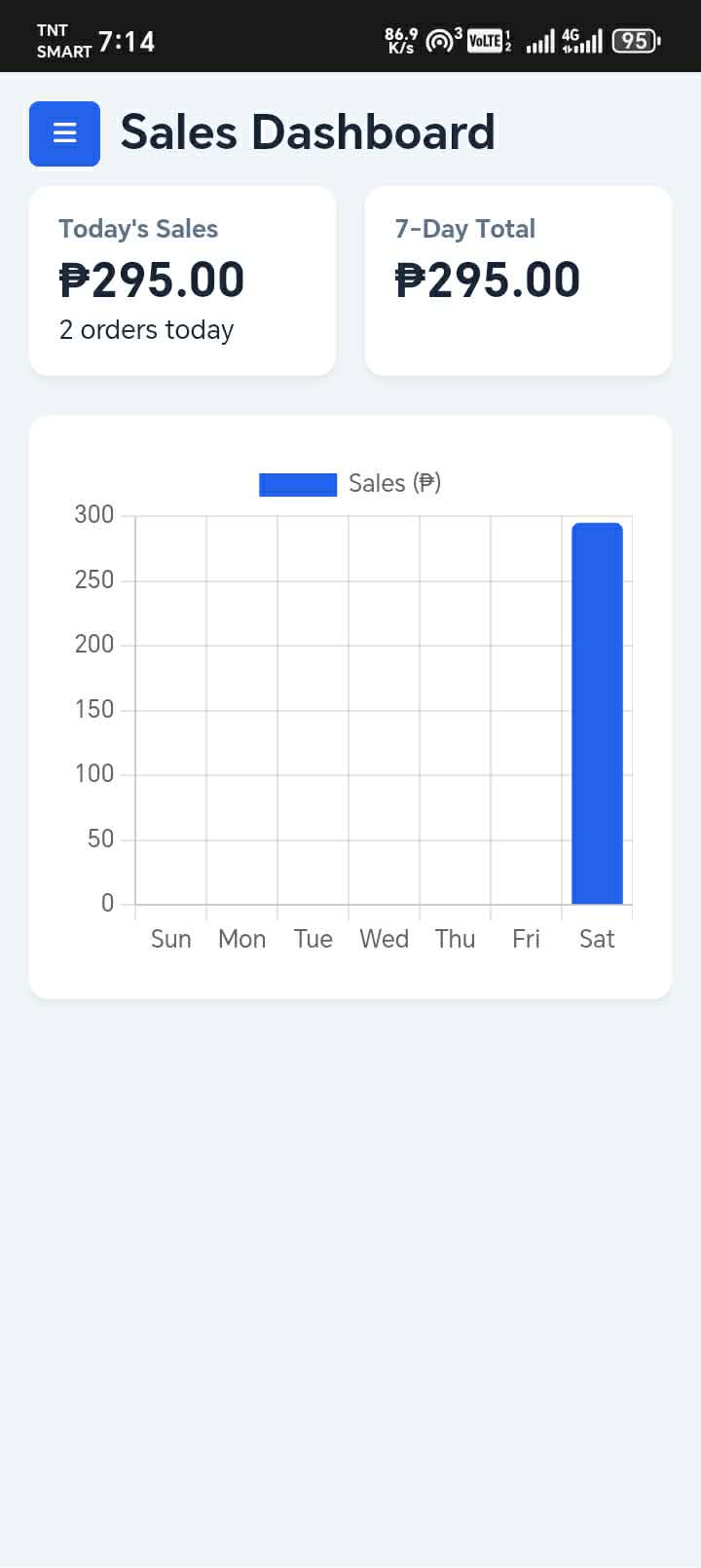Select the Sun axis label
Viewport: 701px width, 1568px height.
[170, 939]
